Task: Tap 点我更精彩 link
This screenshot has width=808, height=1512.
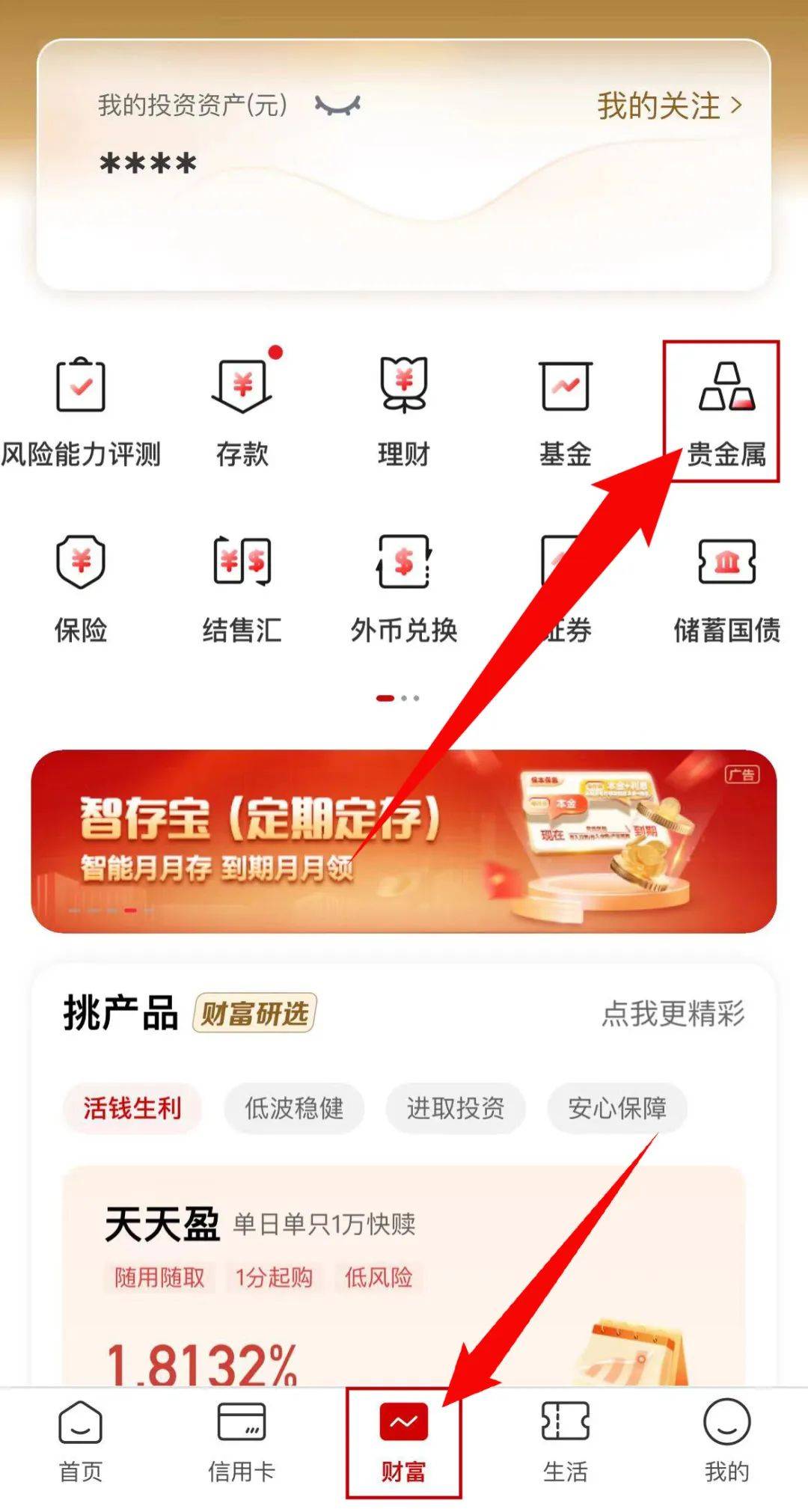Action: [x=673, y=1014]
